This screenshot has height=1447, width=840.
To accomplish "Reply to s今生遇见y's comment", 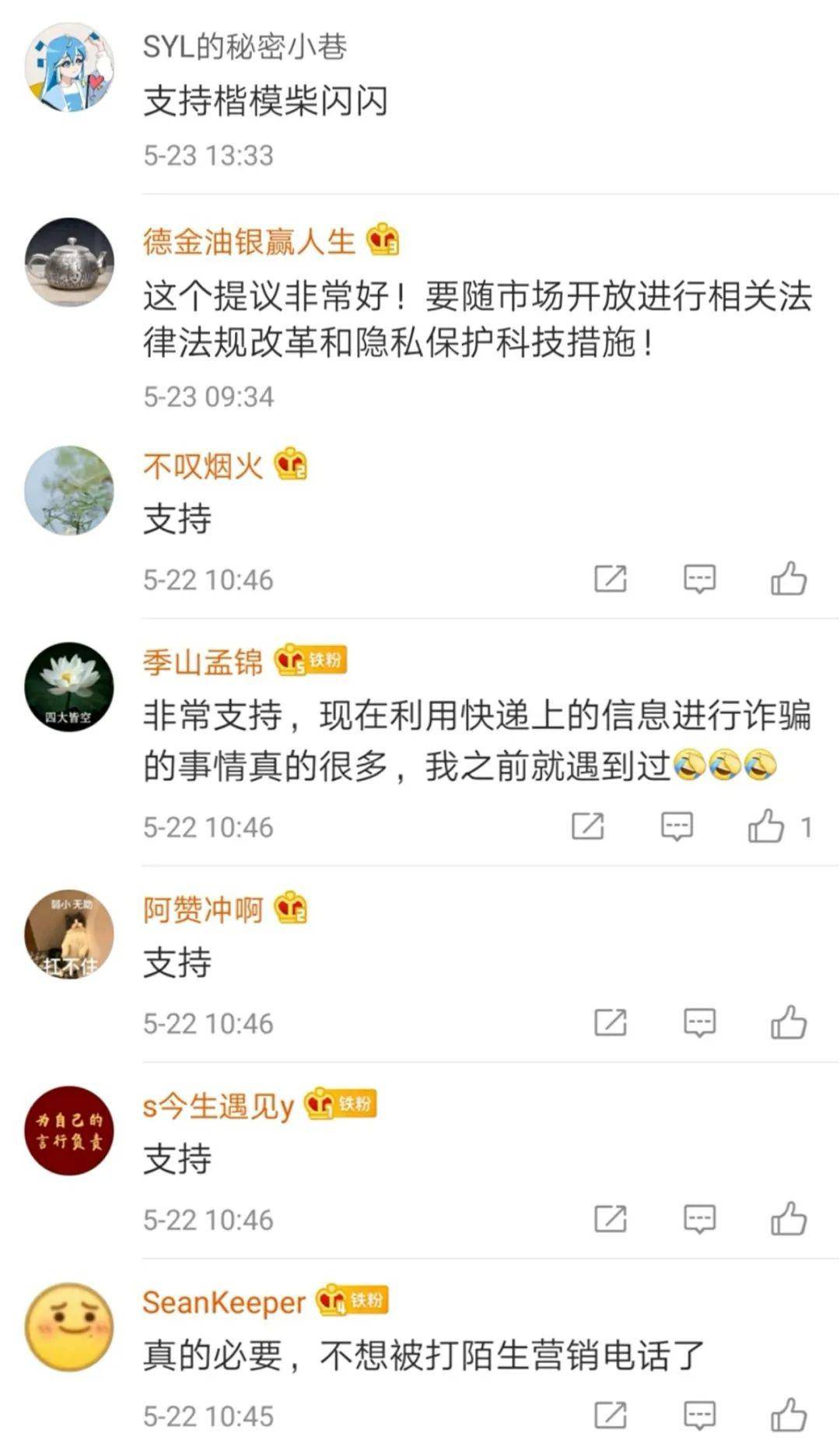I will (699, 1218).
